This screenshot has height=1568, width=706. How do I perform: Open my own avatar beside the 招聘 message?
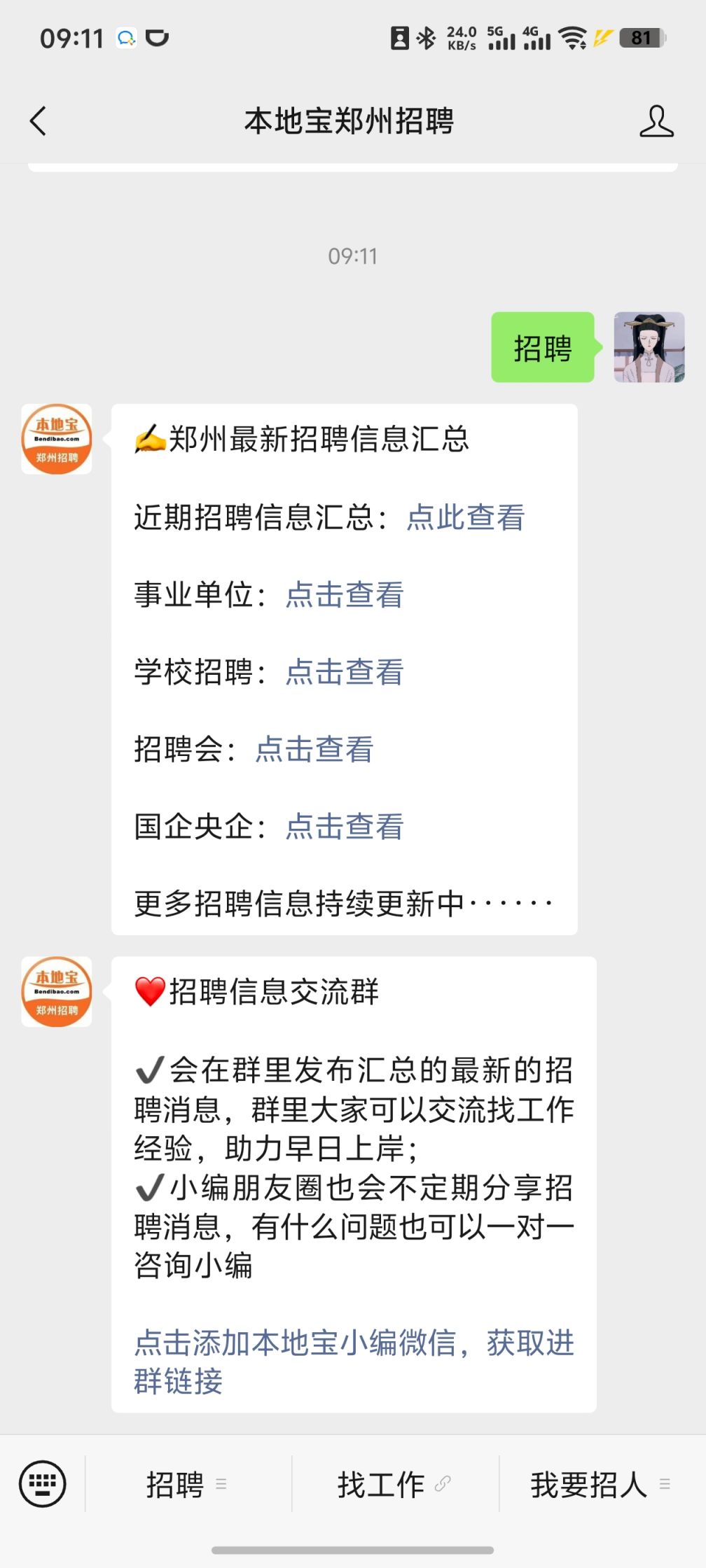tap(649, 347)
